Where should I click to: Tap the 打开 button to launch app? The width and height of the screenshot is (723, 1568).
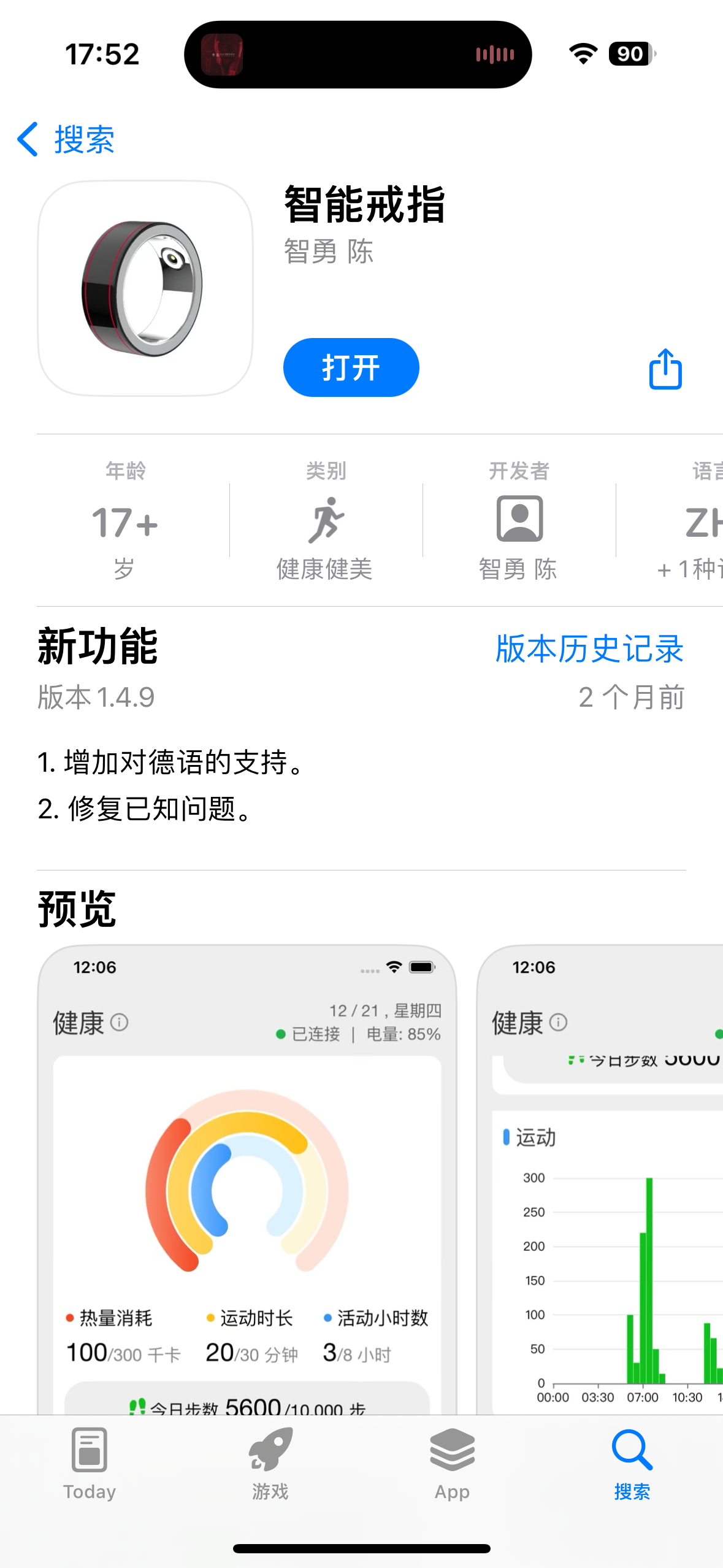point(351,367)
